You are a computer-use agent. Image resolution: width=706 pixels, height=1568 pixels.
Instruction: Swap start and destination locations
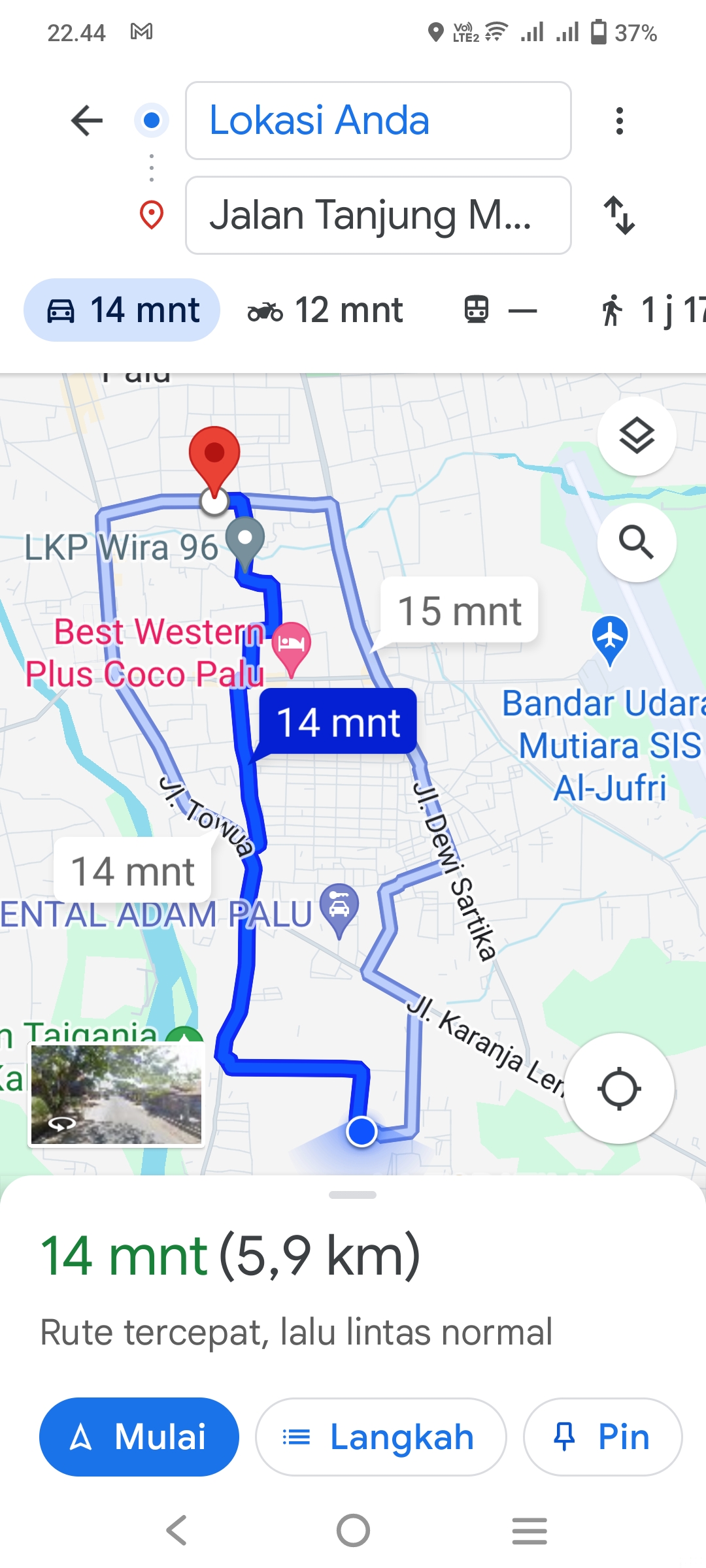click(619, 215)
